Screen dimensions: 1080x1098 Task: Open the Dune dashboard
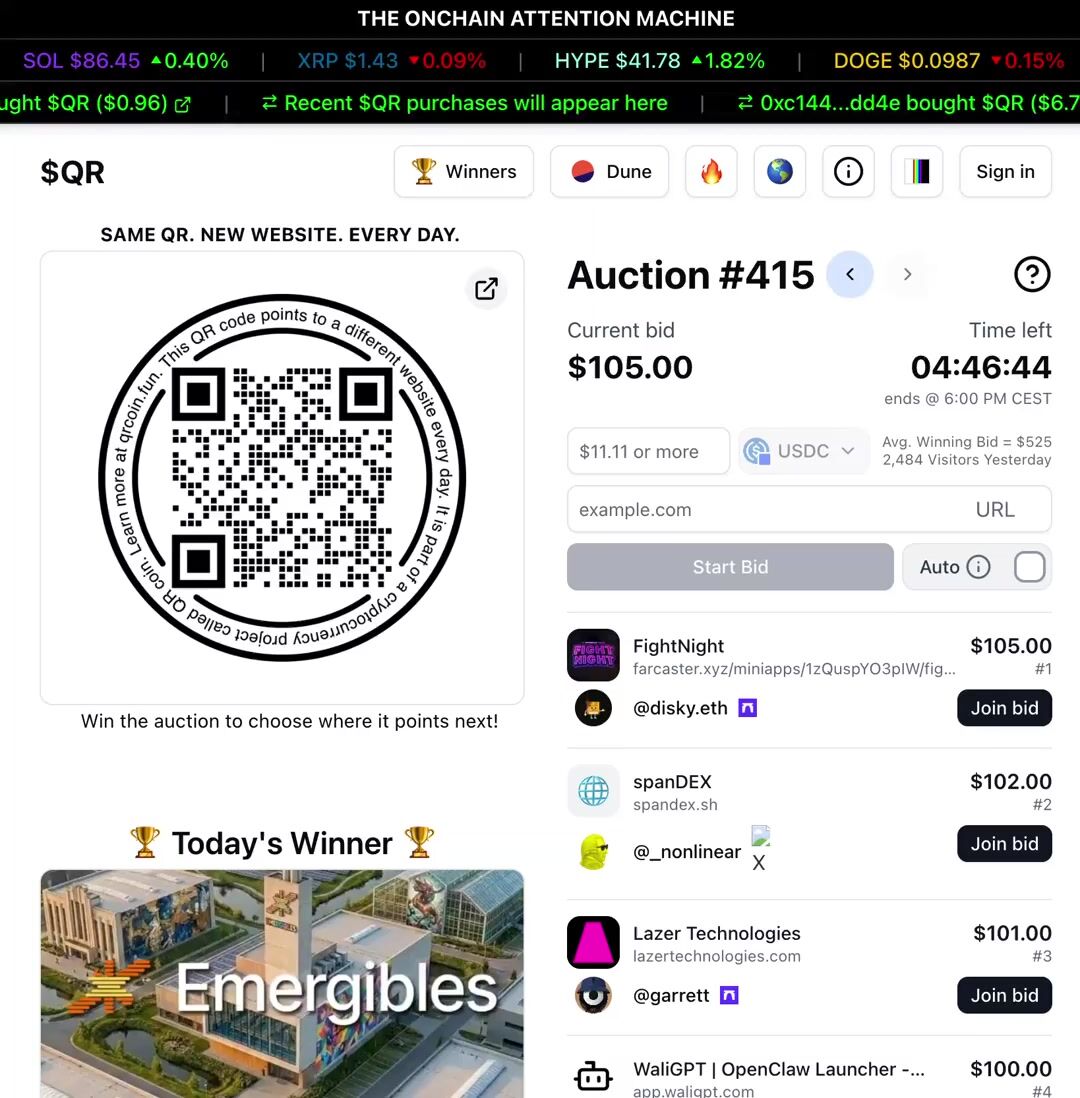click(610, 172)
